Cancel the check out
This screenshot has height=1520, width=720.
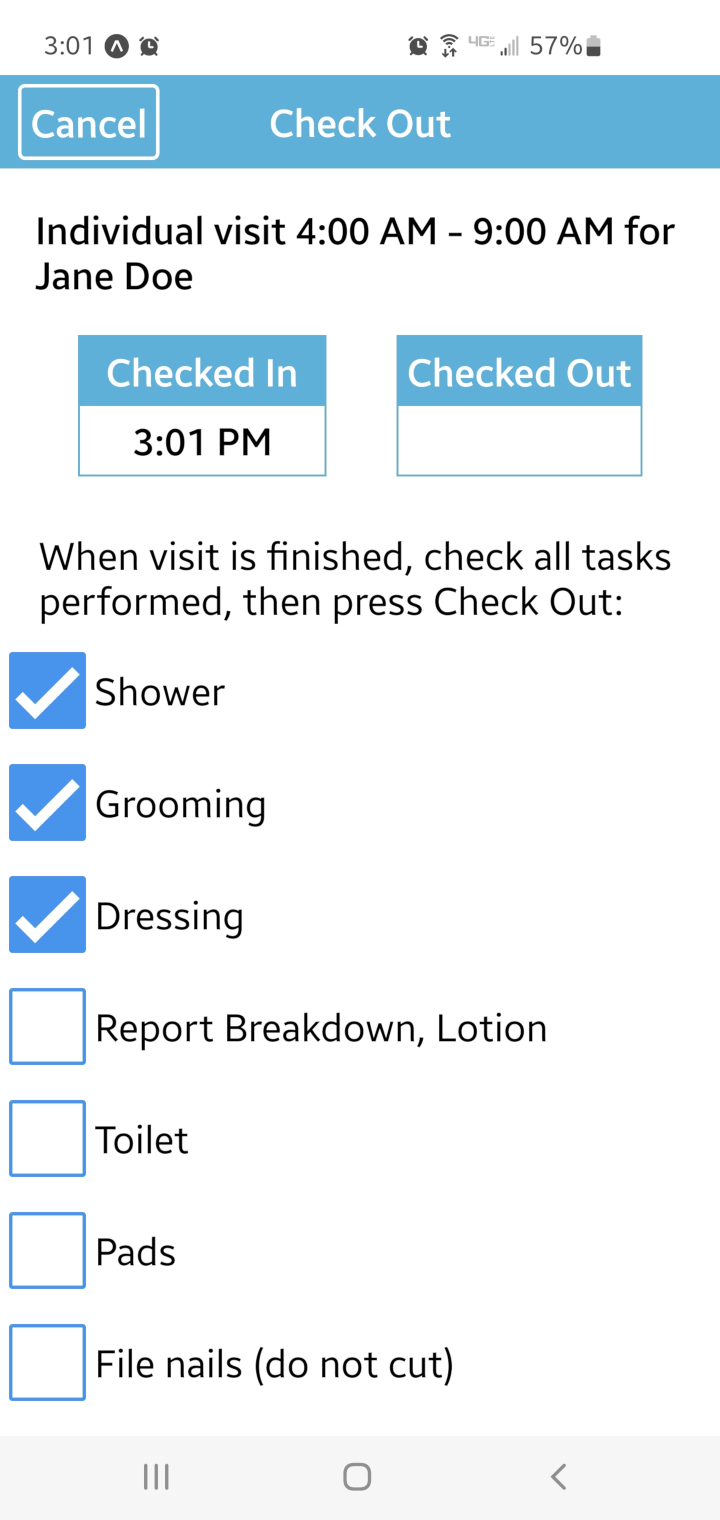pos(88,123)
